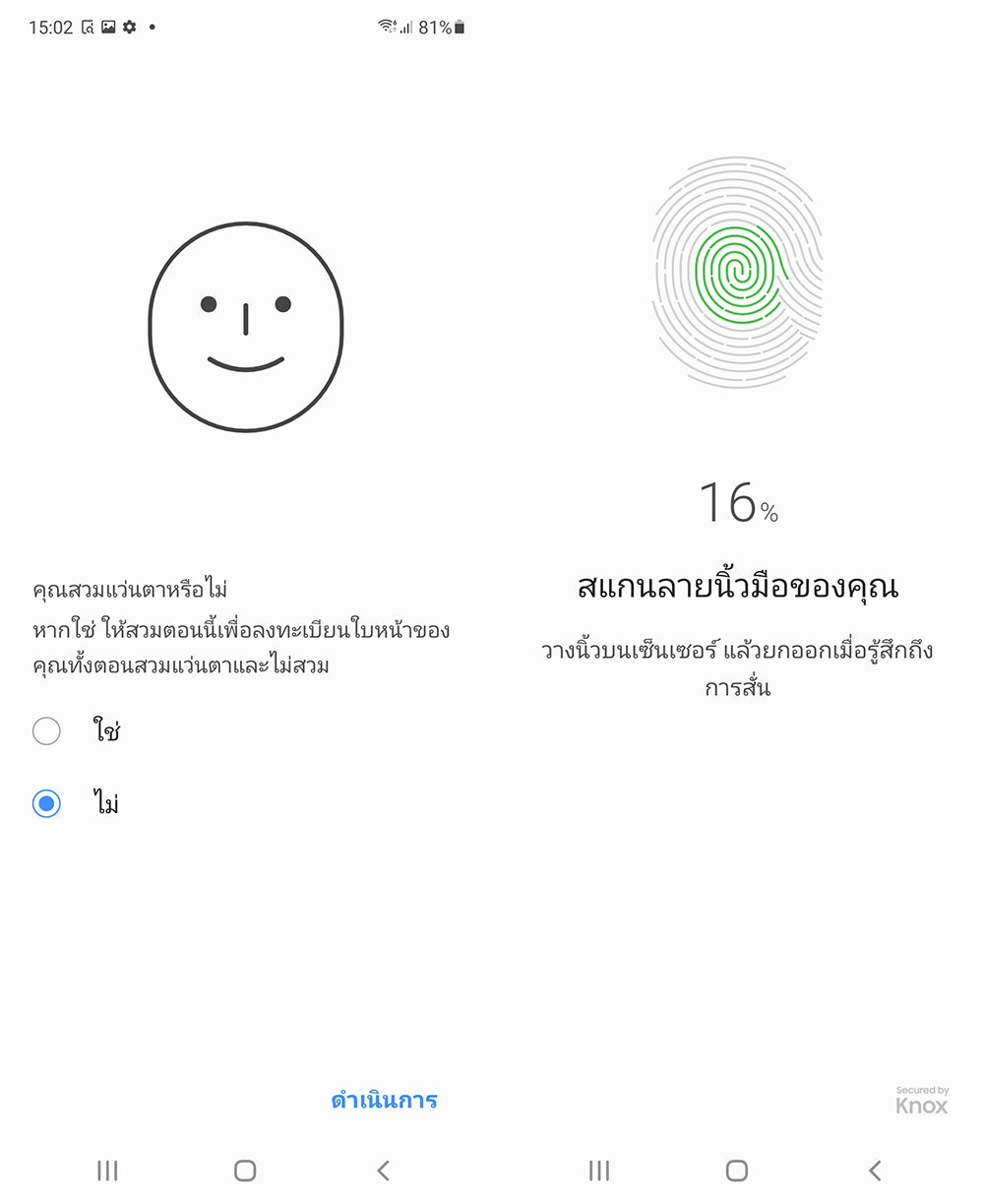Image resolution: width=984 pixels, height=1204 pixels.
Task: Go back from the fingerprint scan screen
Action: [x=875, y=1170]
